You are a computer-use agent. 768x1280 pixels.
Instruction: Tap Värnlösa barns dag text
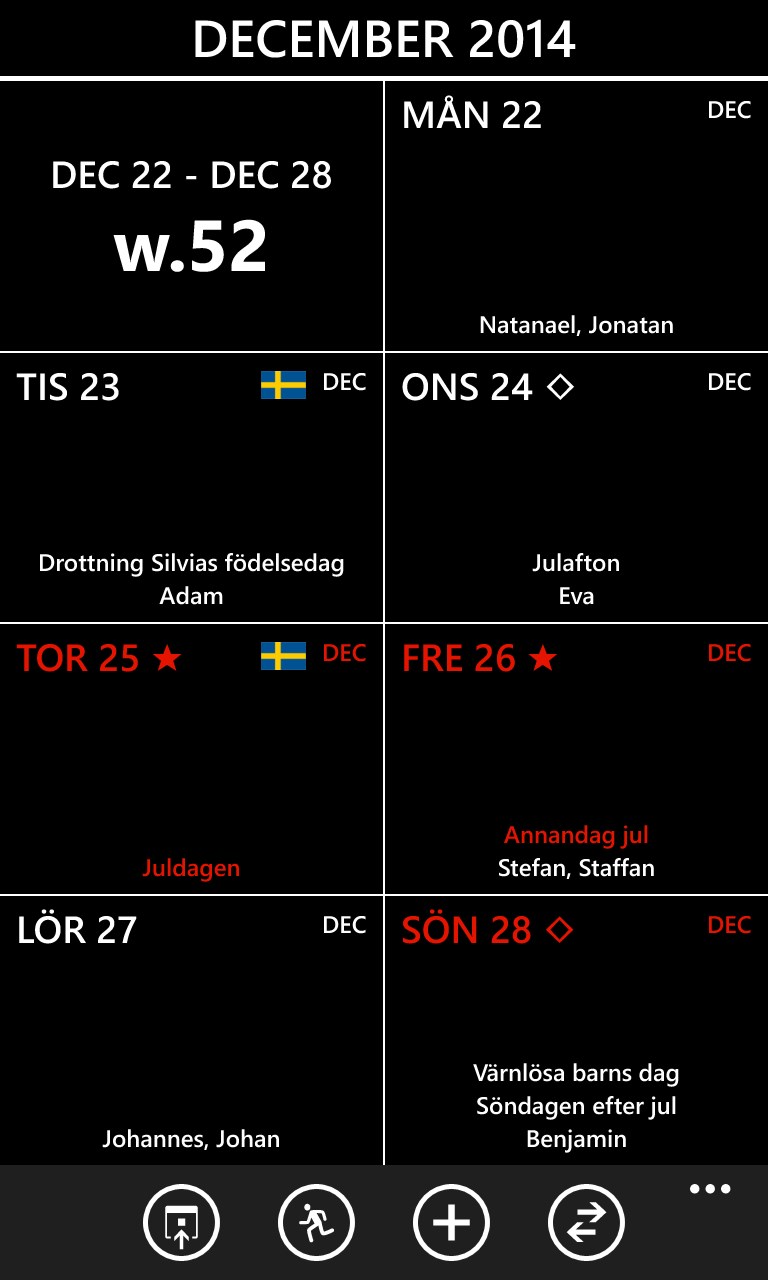[x=577, y=1072]
